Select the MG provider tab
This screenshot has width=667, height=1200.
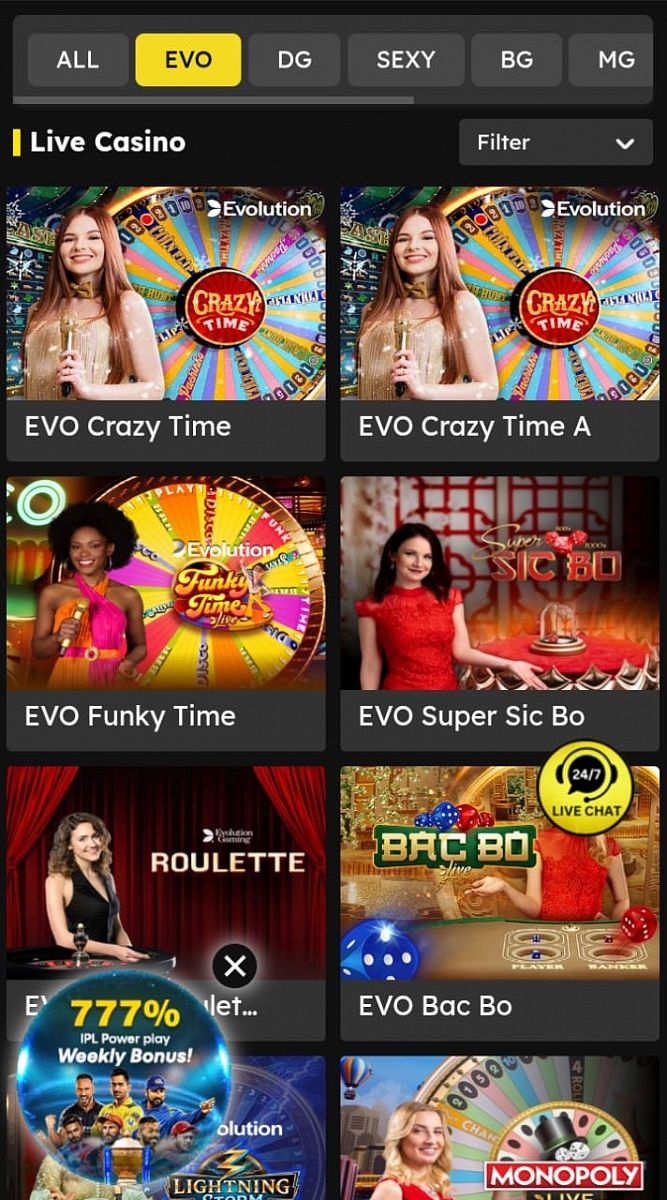point(616,60)
